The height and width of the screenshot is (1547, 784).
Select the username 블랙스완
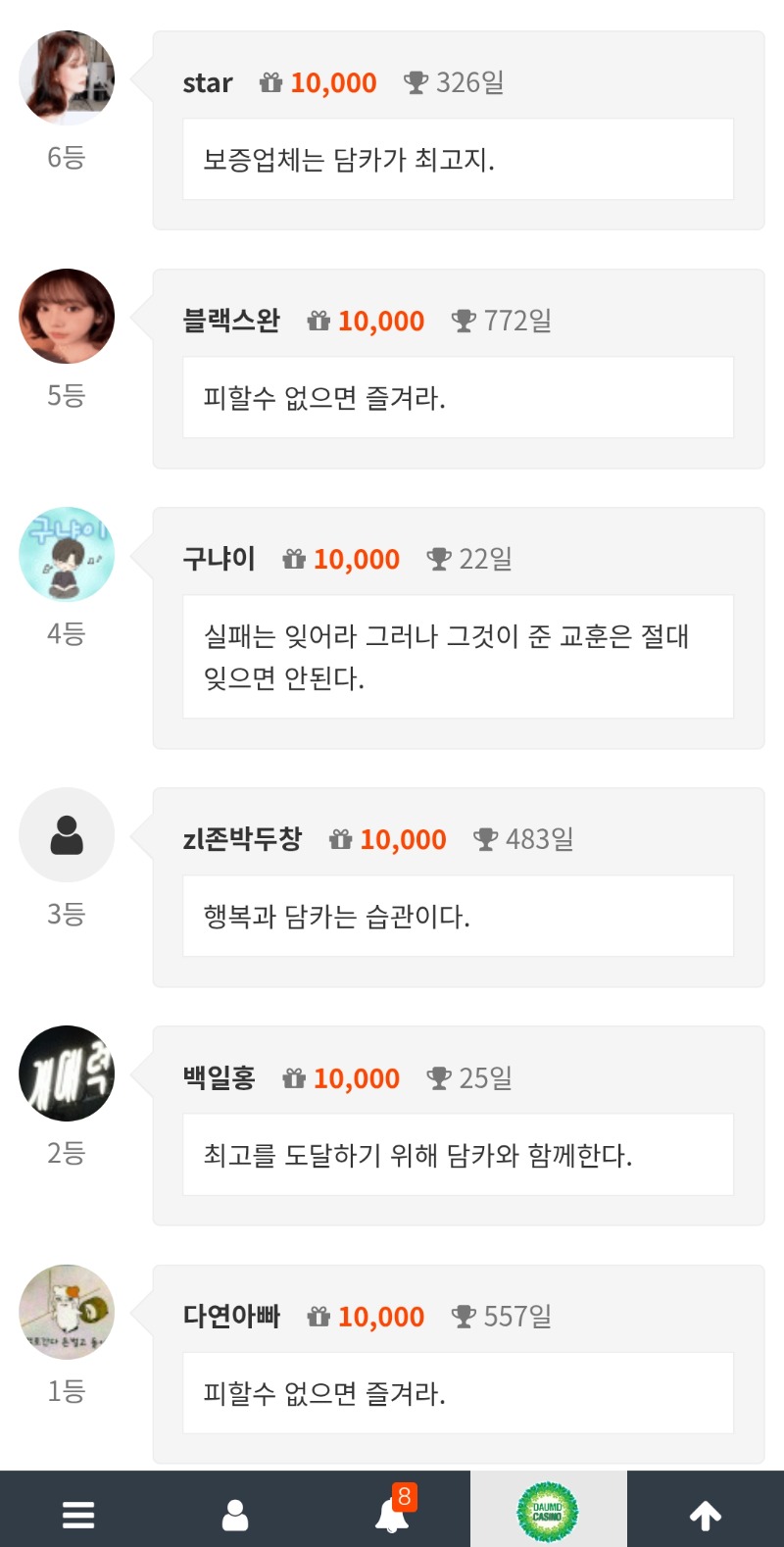point(231,321)
